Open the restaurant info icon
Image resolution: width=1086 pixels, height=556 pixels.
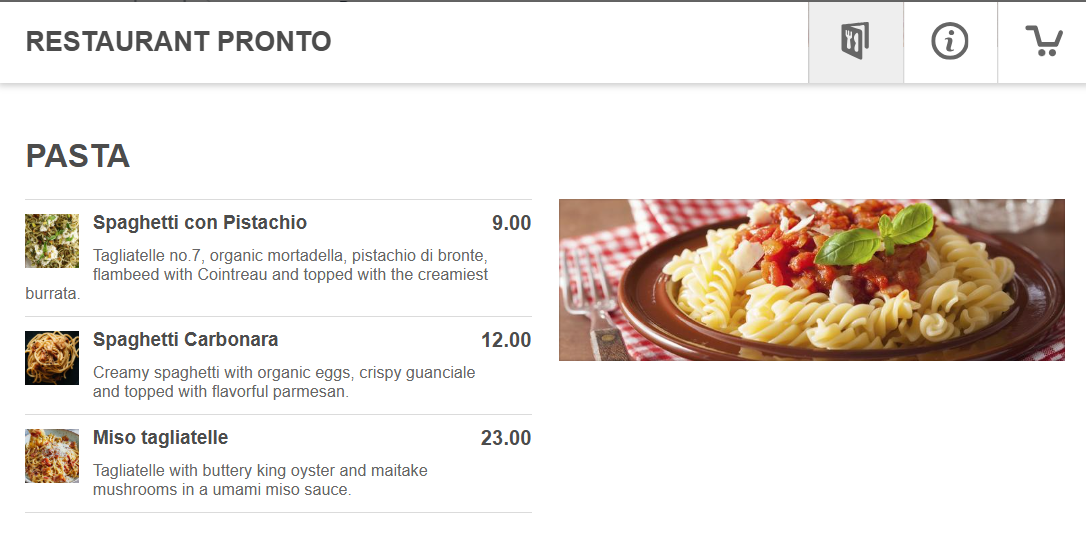pos(949,42)
